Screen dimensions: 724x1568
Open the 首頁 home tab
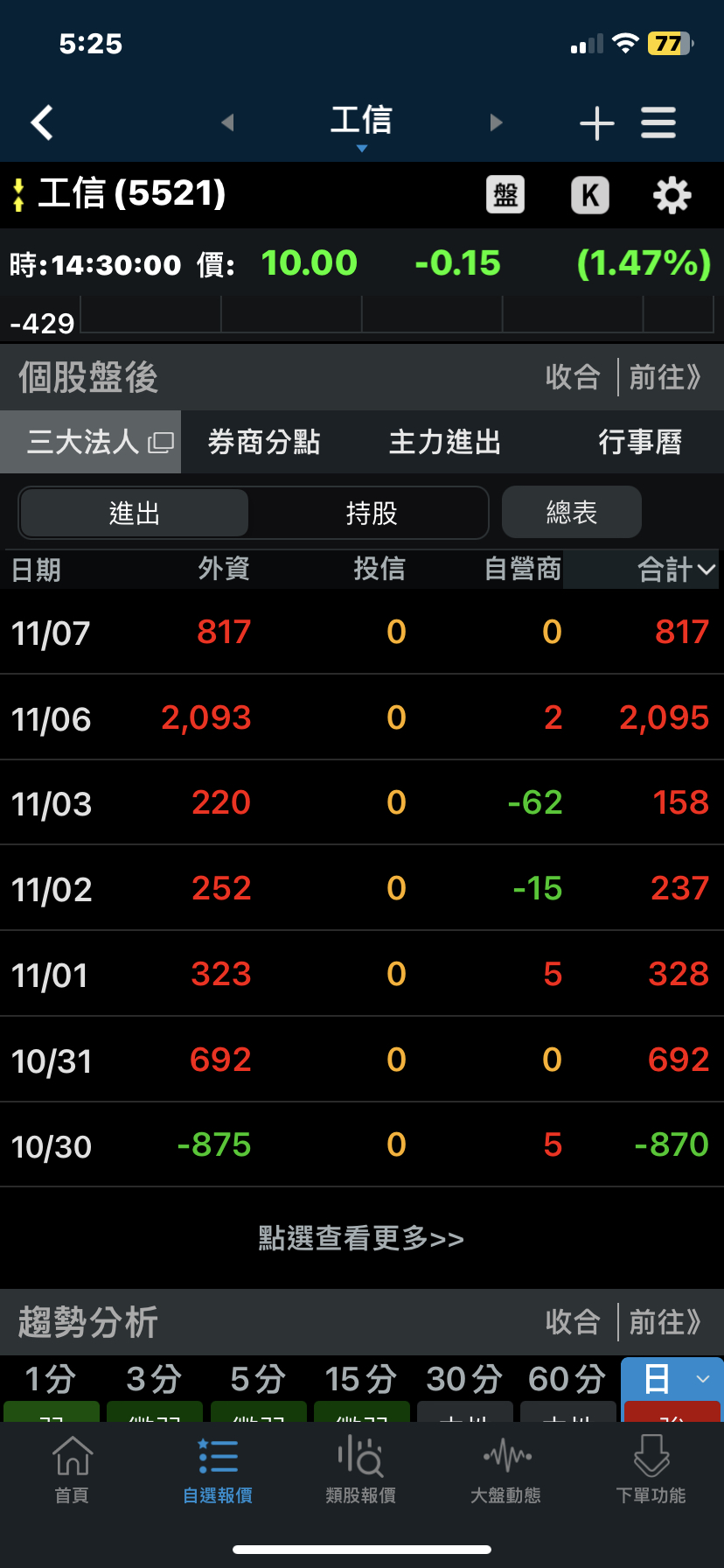[x=72, y=1470]
